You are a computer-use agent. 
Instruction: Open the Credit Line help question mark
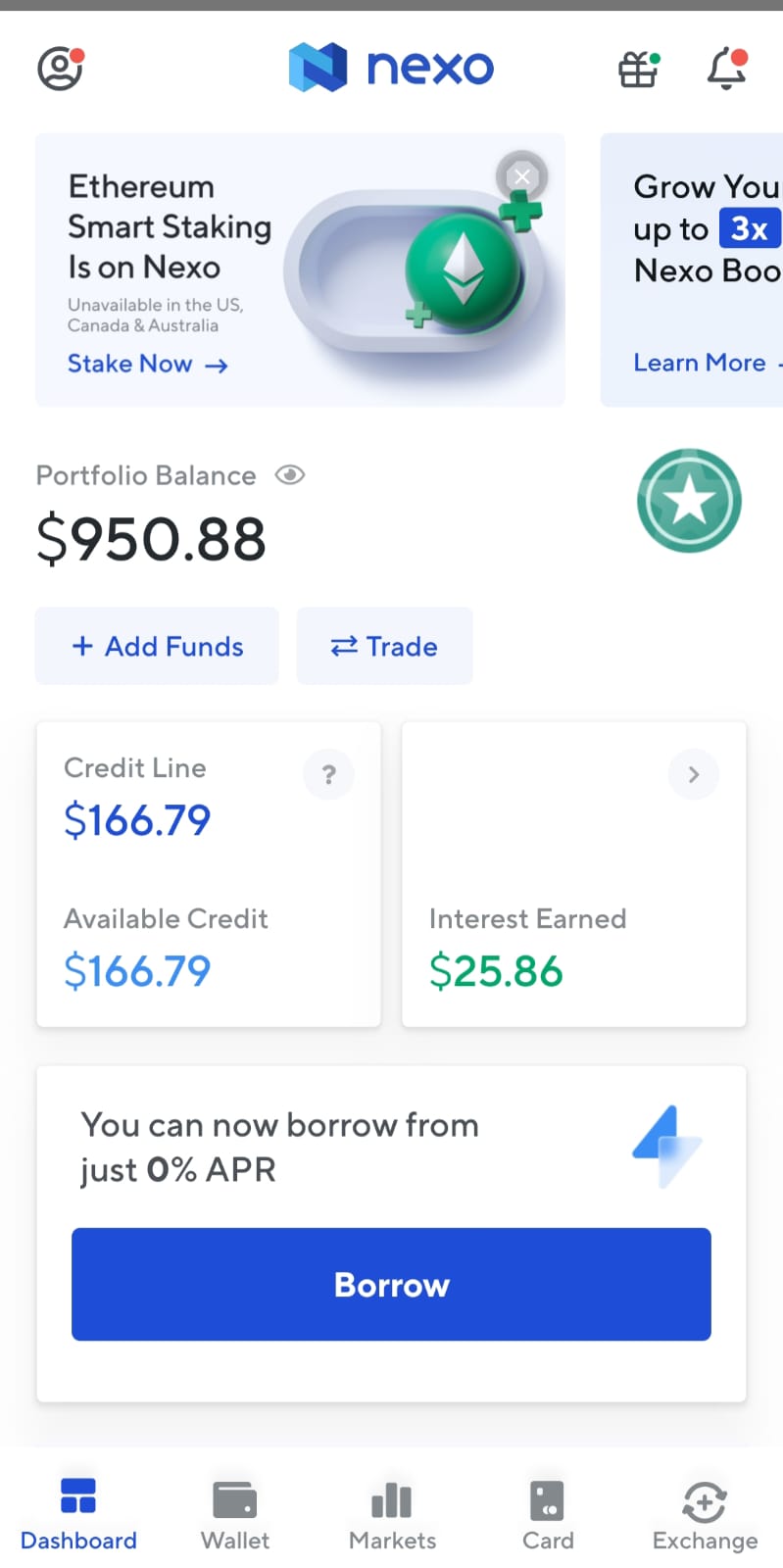click(x=329, y=774)
